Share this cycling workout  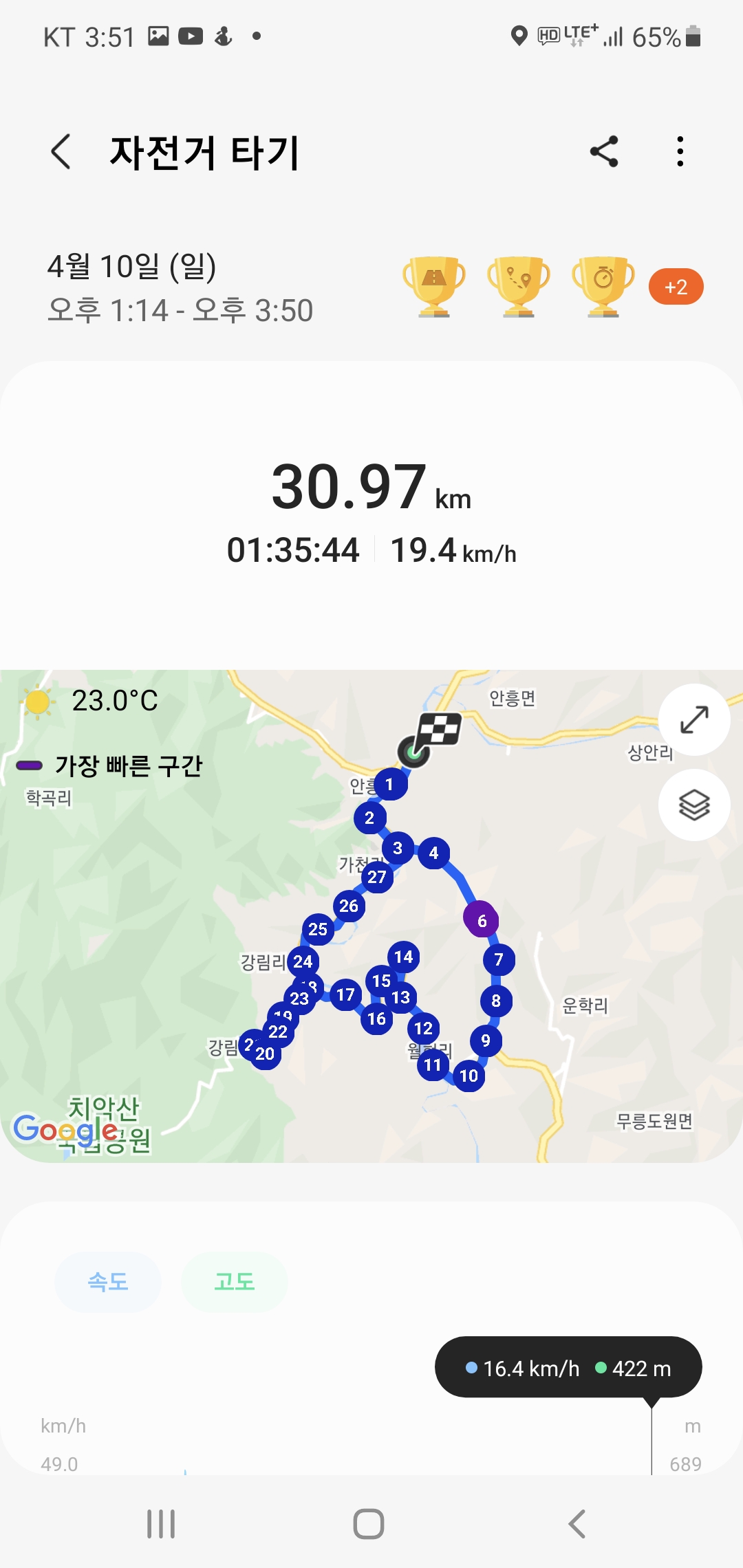tap(604, 151)
